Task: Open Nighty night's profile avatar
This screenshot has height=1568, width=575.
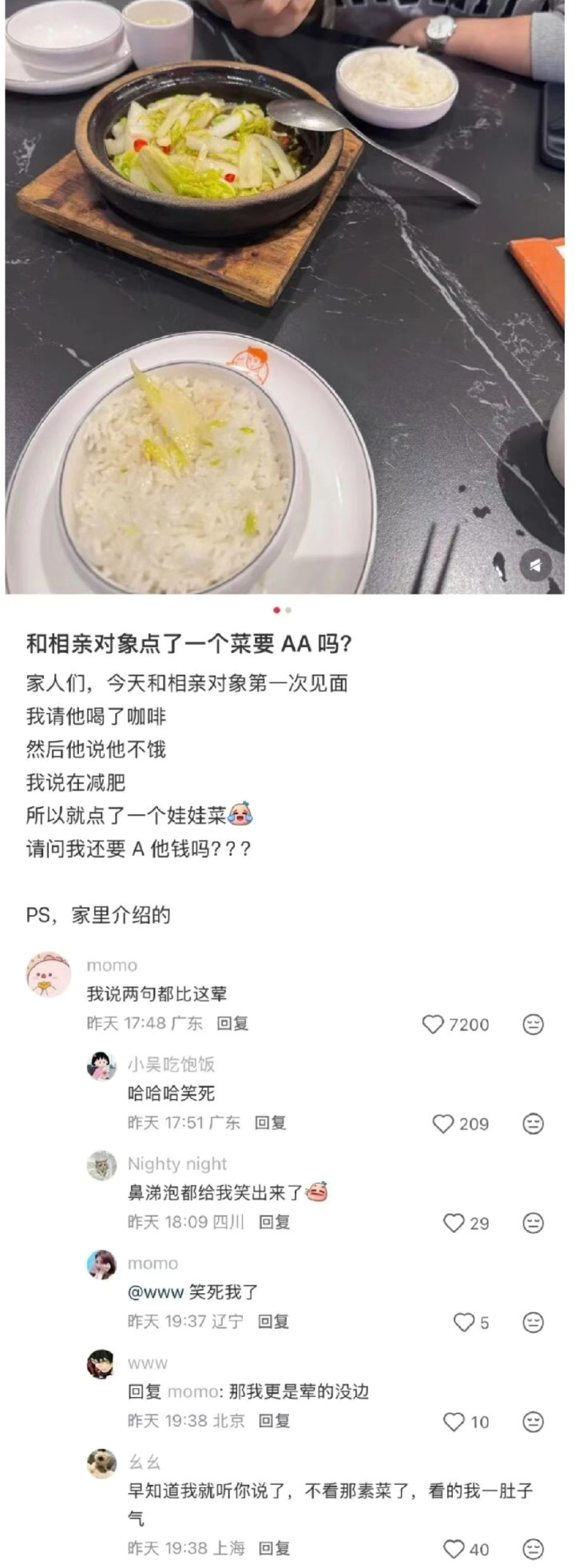Action: pyautogui.click(x=101, y=1165)
